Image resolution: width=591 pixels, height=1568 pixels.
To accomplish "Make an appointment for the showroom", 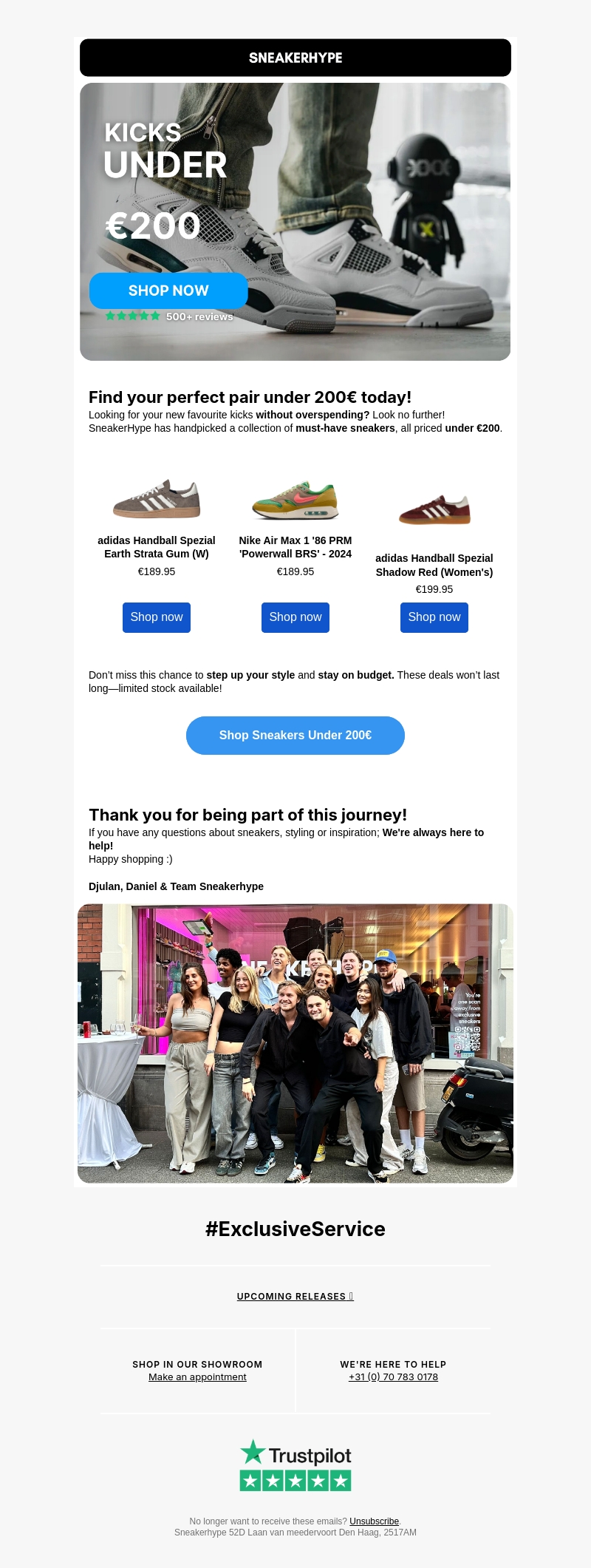I will tap(197, 1377).
